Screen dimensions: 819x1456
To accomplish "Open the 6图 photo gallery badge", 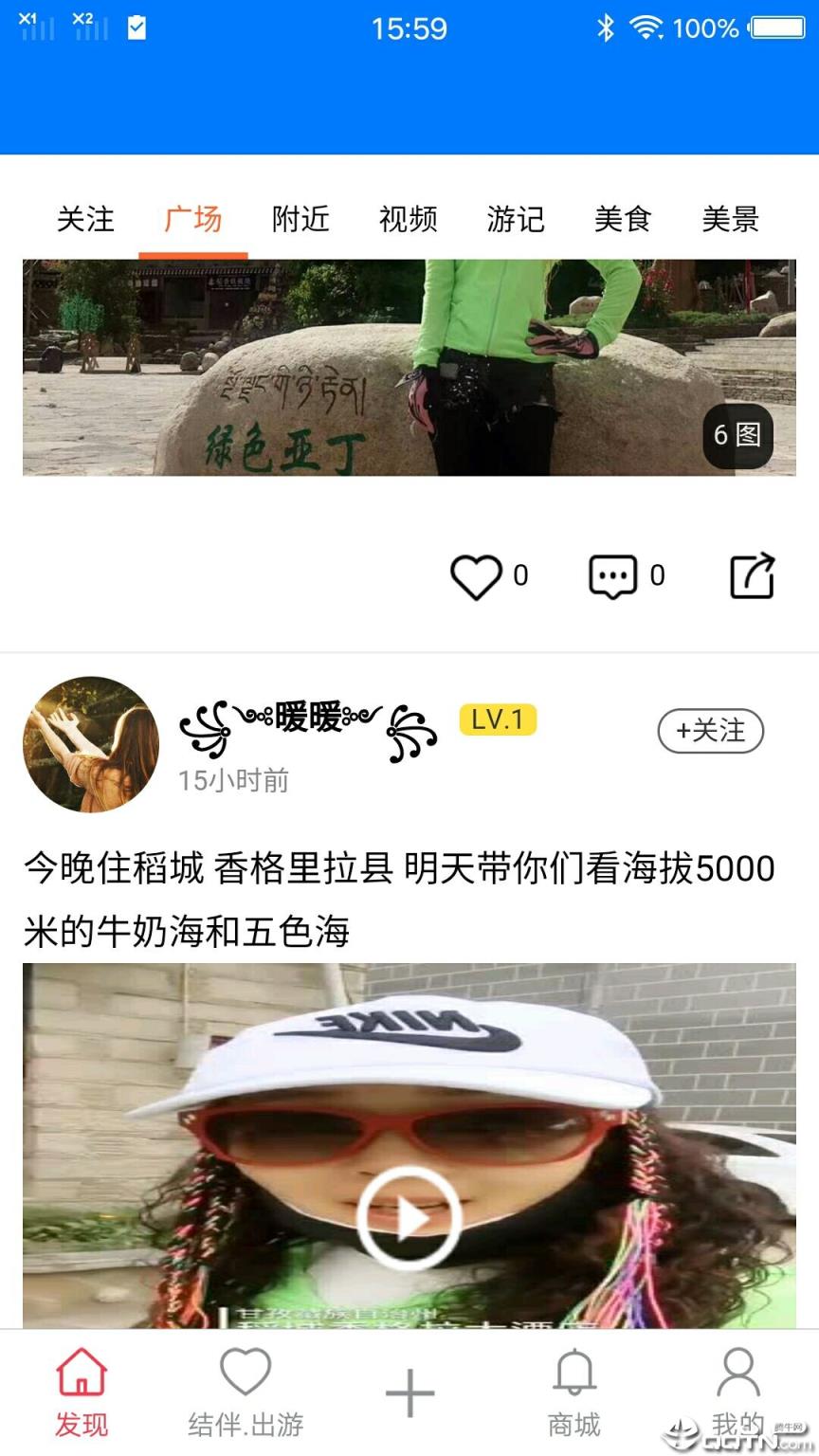I will (x=738, y=435).
